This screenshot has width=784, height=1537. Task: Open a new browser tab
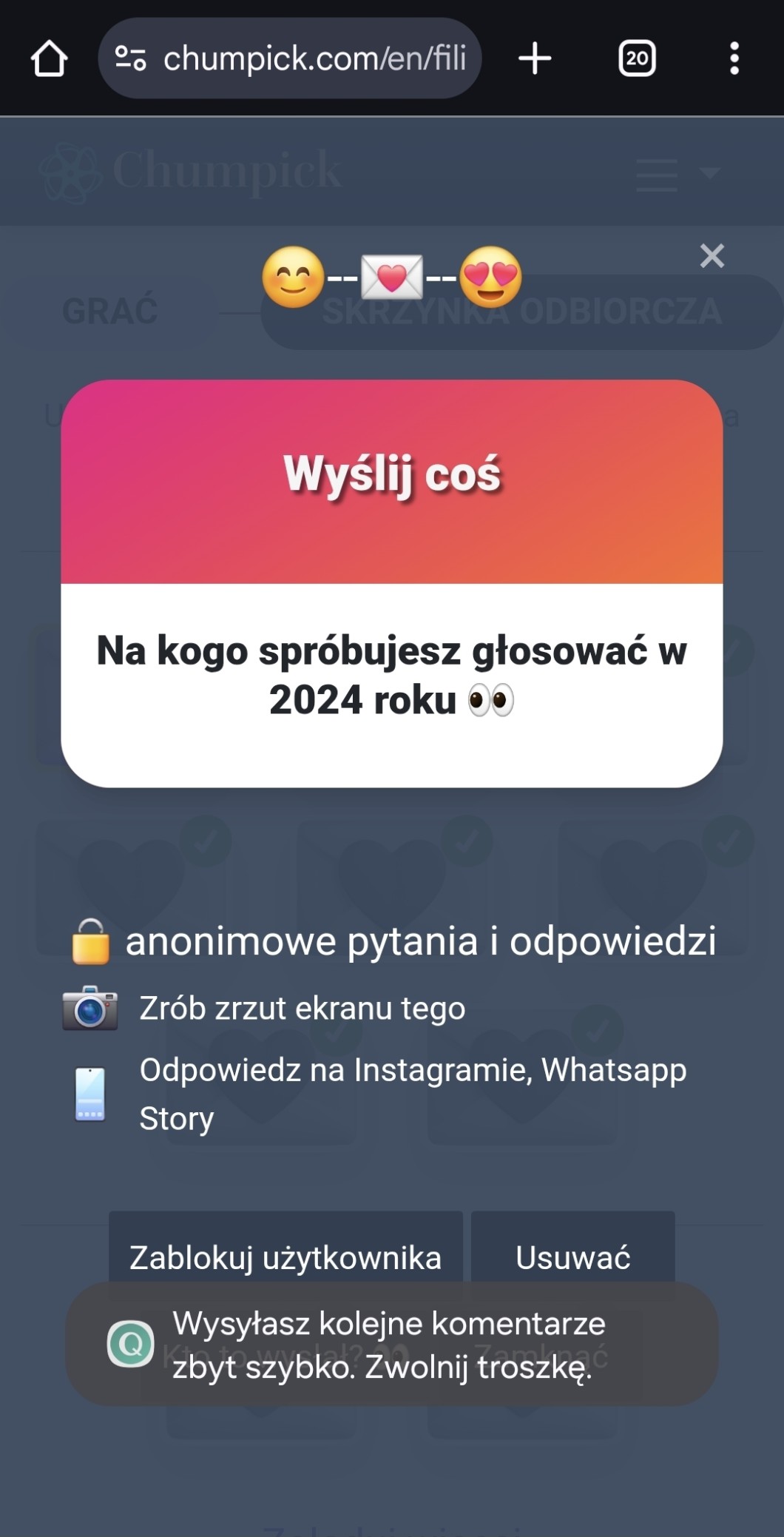pyautogui.click(x=535, y=58)
